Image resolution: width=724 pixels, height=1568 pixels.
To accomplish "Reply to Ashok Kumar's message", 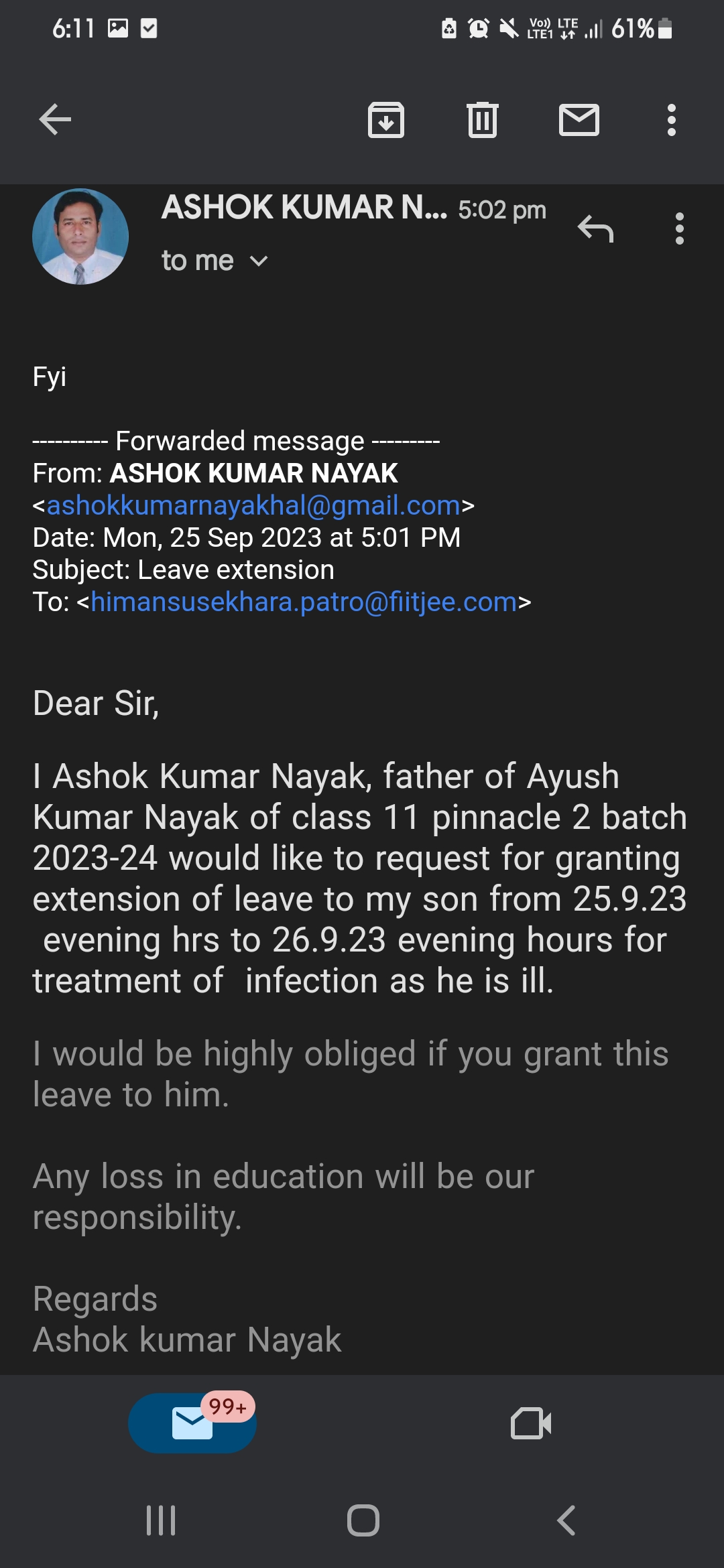I will pyautogui.click(x=595, y=229).
